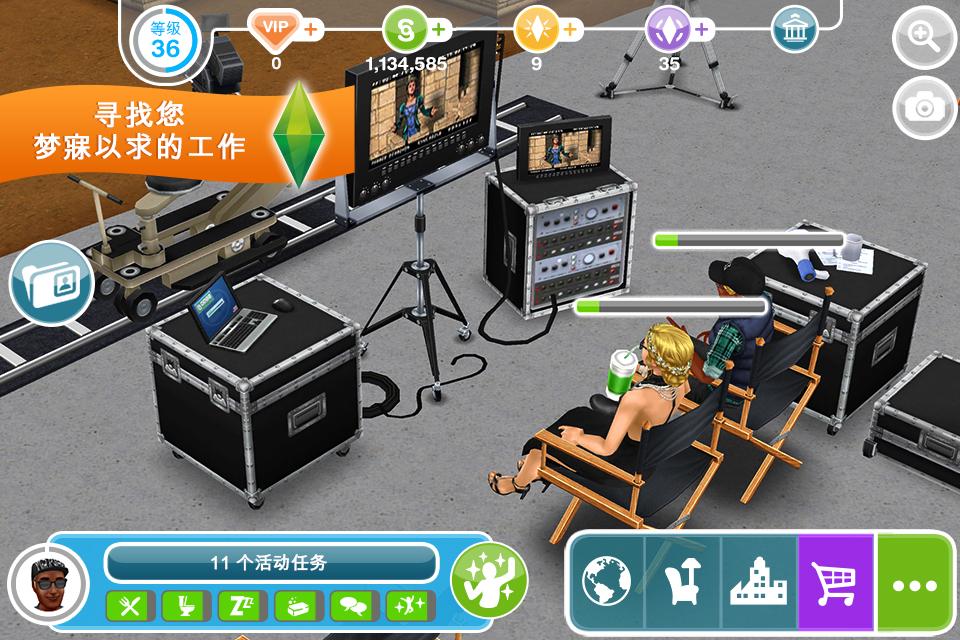The height and width of the screenshot is (640, 960).
Task: Enter home furnishing mode
Action: [x=683, y=582]
